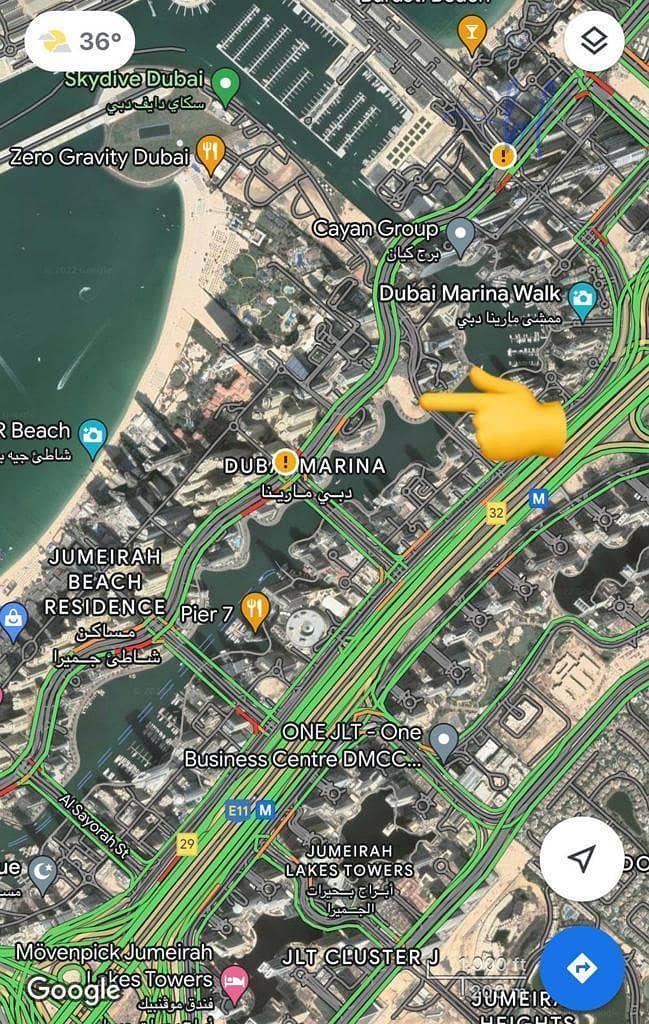Tap the JBR Beach camera pin

pos(92,436)
